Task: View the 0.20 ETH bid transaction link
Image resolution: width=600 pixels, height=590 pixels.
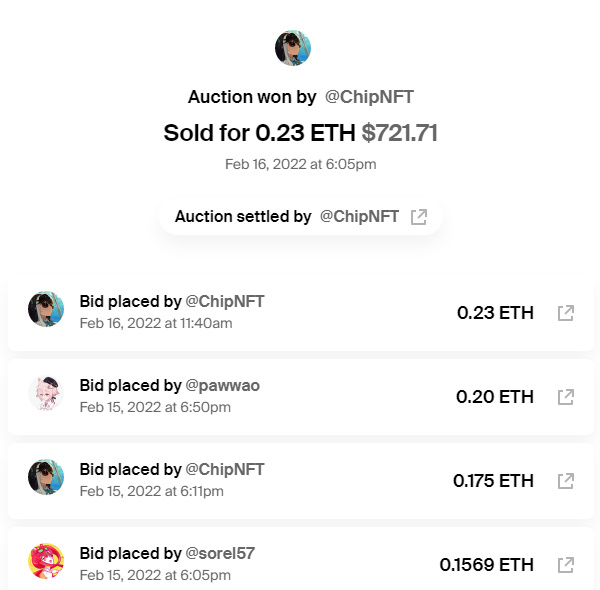Action: tap(566, 397)
